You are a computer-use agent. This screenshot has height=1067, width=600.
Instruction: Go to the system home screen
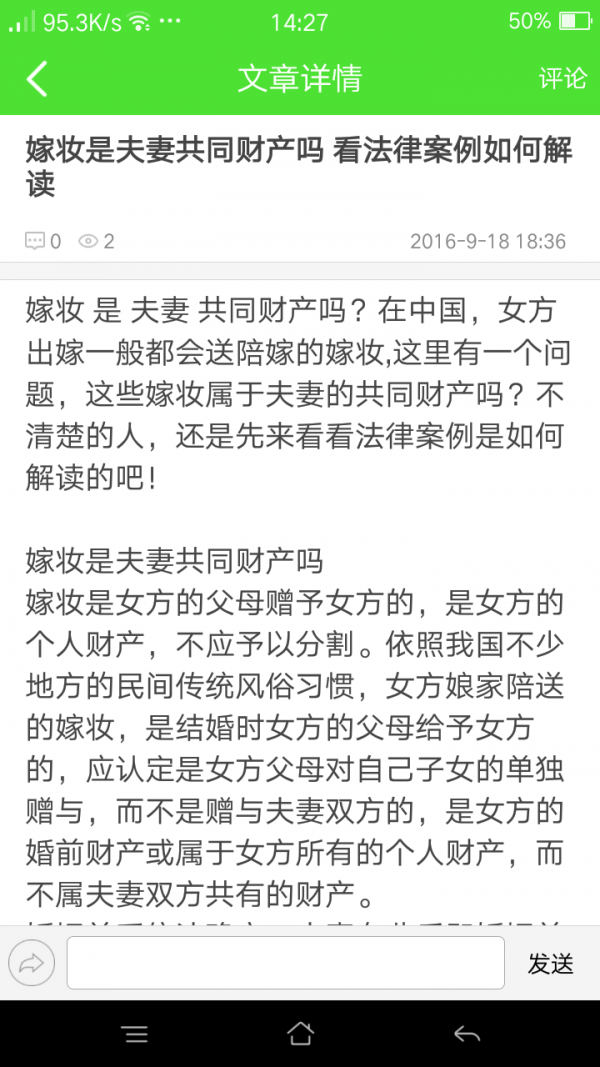coord(300,1034)
